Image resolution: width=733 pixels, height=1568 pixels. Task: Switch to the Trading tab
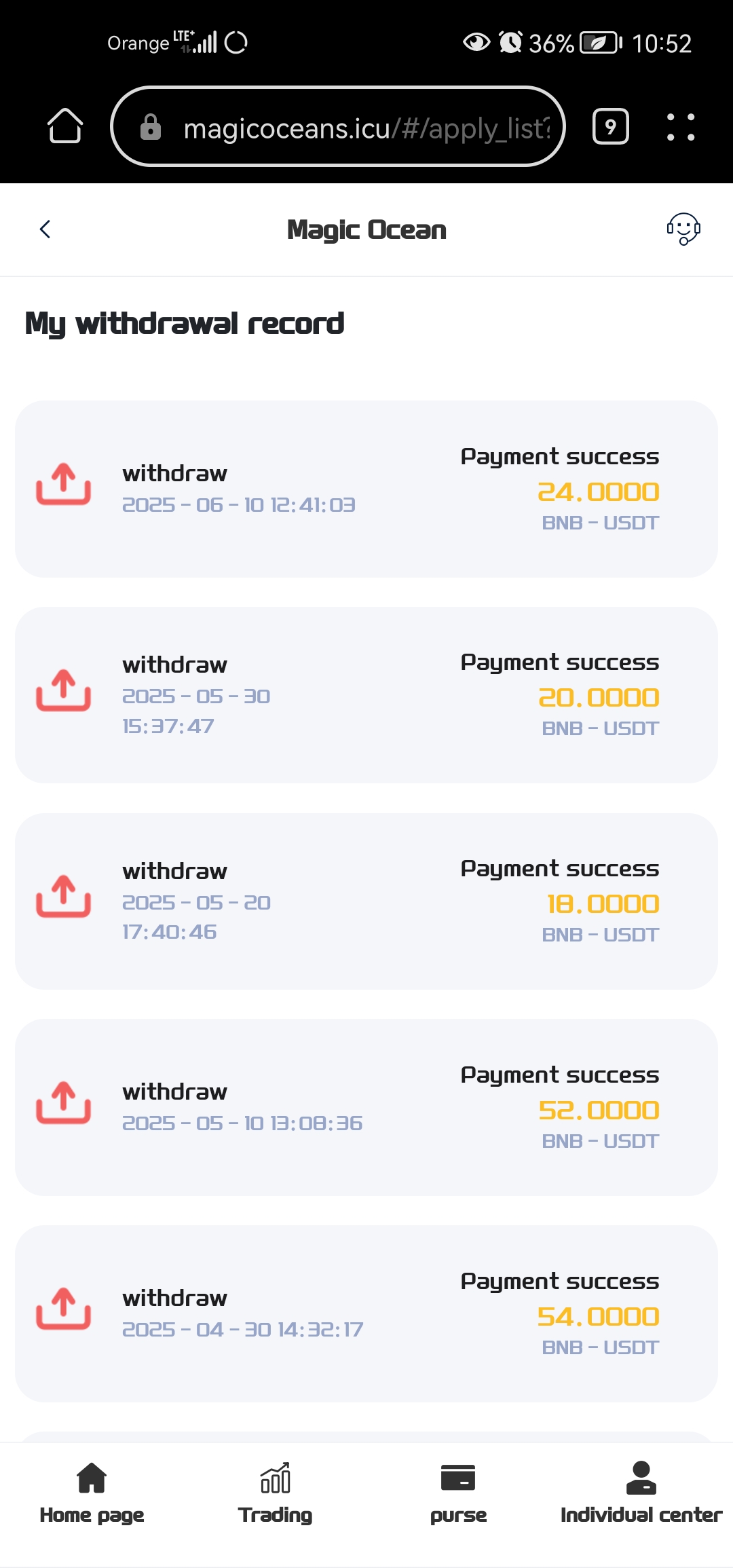pyautogui.click(x=275, y=1492)
